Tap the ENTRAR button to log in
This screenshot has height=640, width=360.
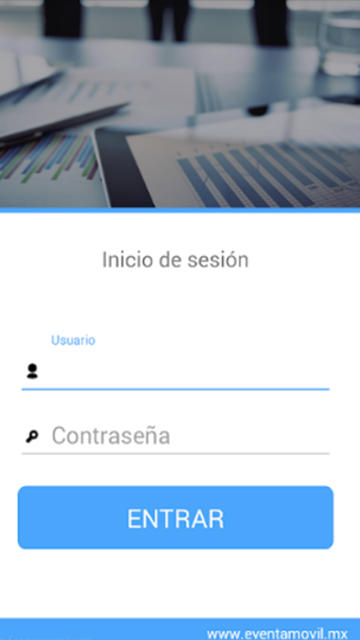point(176,518)
